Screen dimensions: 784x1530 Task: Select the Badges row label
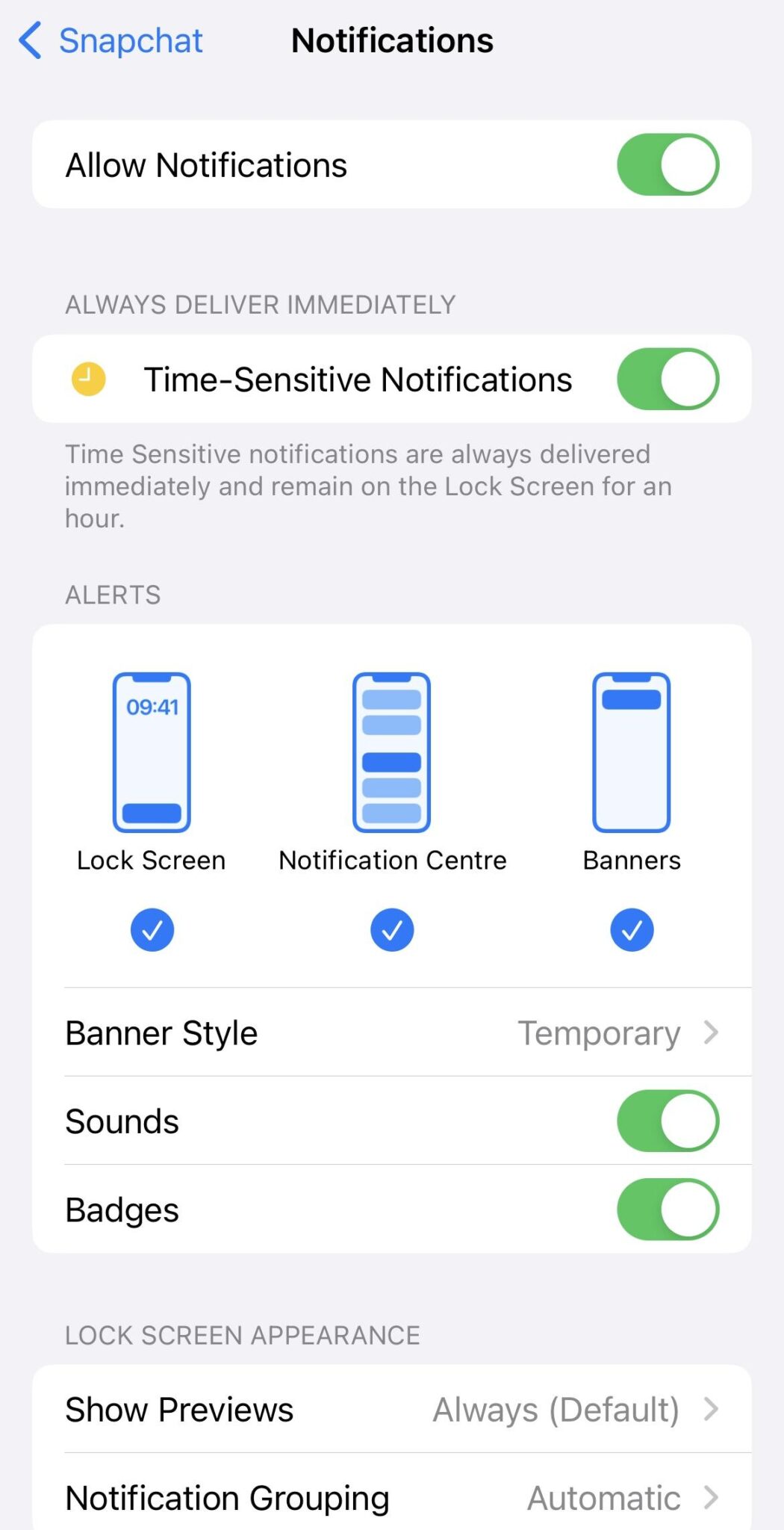(x=122, y=1210)
